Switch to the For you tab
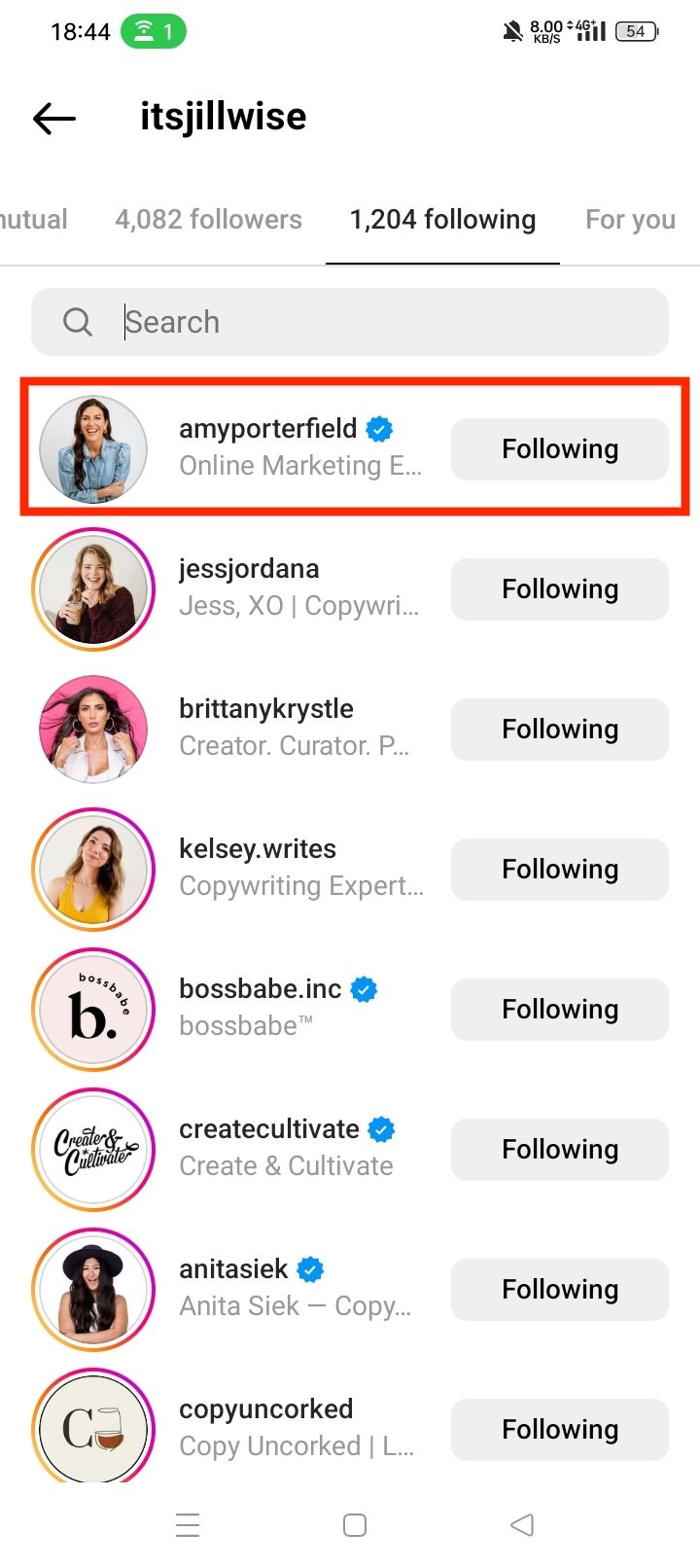 tap(630, 220)
